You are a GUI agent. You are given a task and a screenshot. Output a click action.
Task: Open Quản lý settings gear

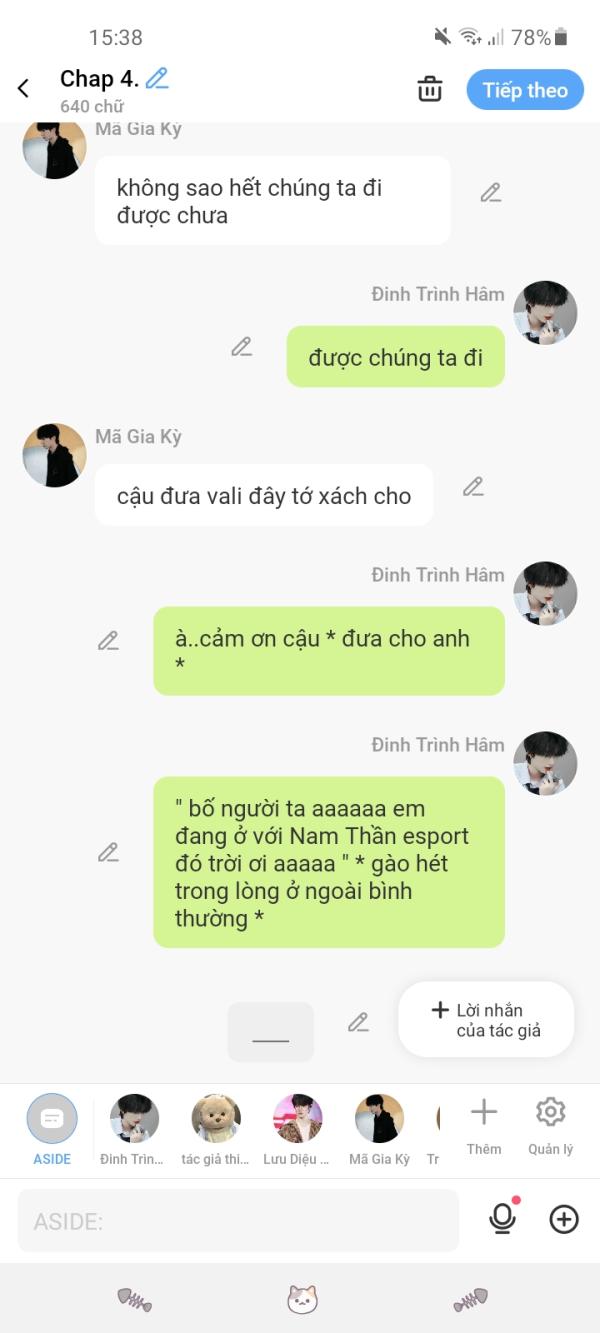click(x=551, y=1127)
